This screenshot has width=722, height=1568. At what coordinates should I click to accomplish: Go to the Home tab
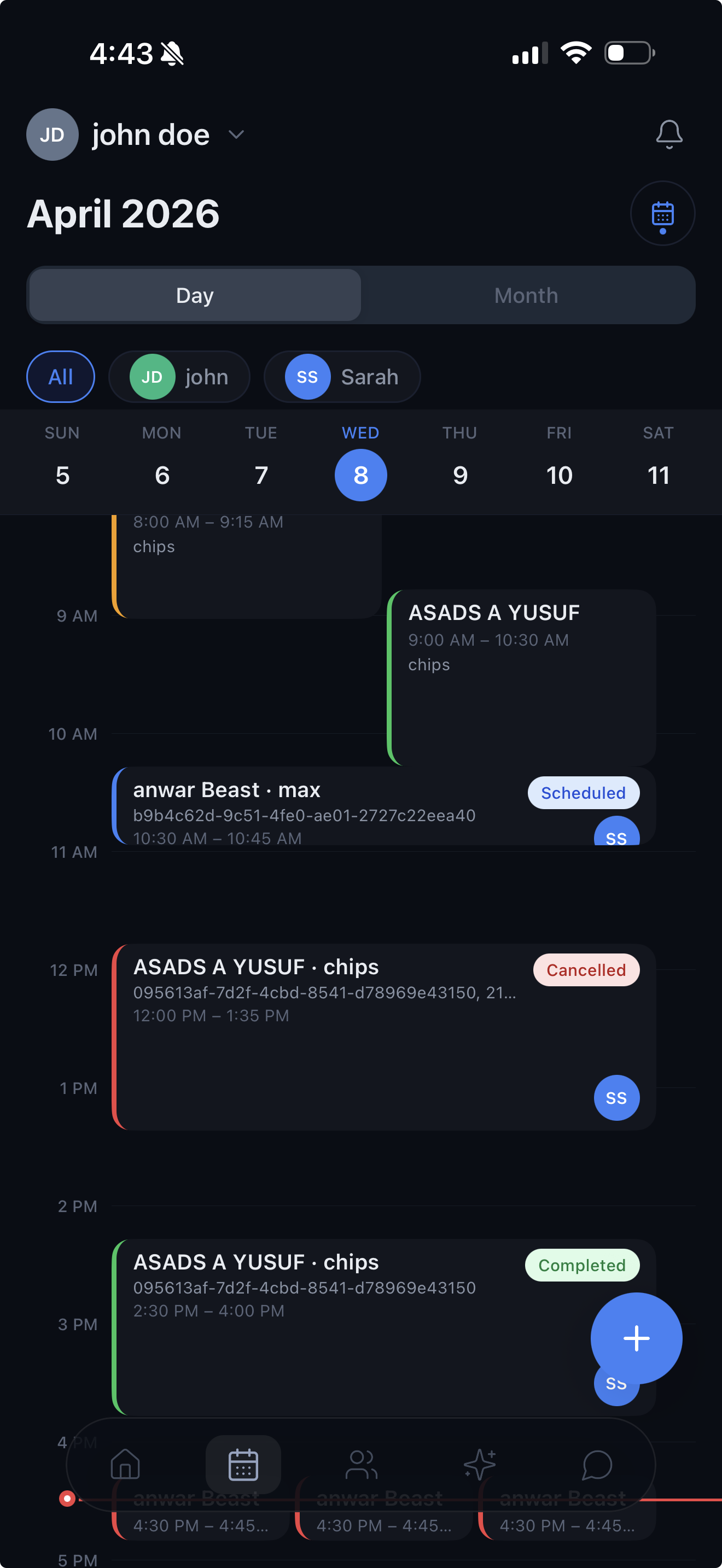(x=125, y=1464)
